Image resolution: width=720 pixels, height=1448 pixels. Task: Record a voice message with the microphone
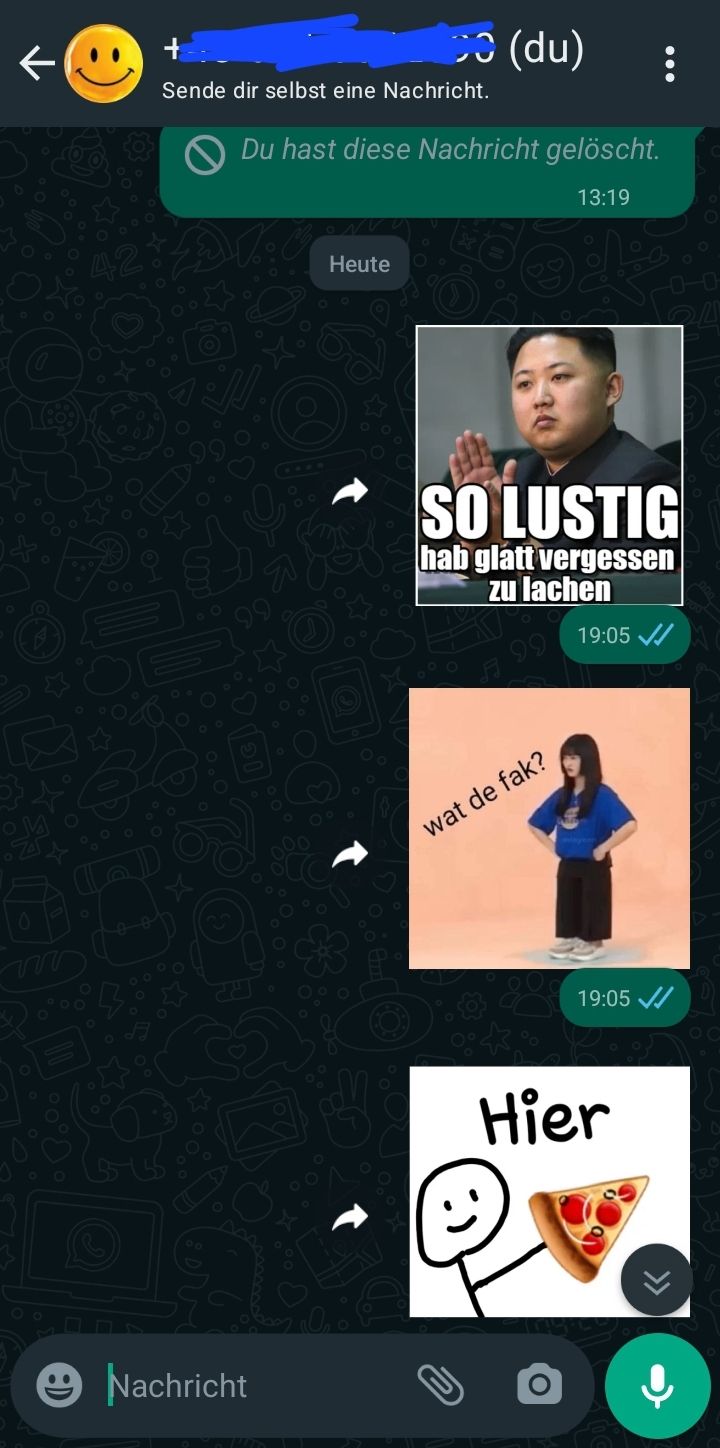click(x=657, y=1386)
